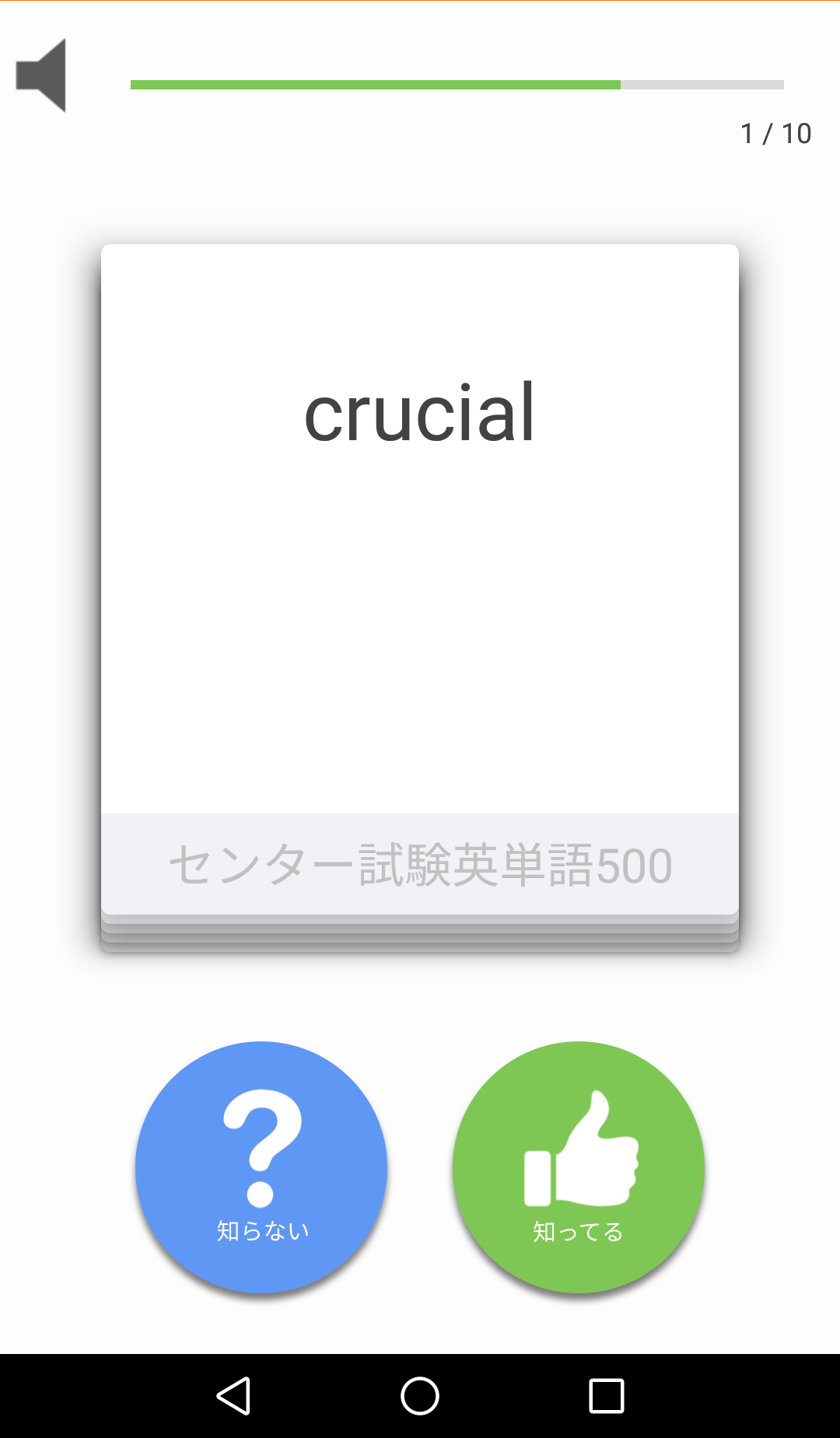Play the word's audio pronunciation
The height and width of the screenshot is (1438, 840).
[x=41, y=75]
